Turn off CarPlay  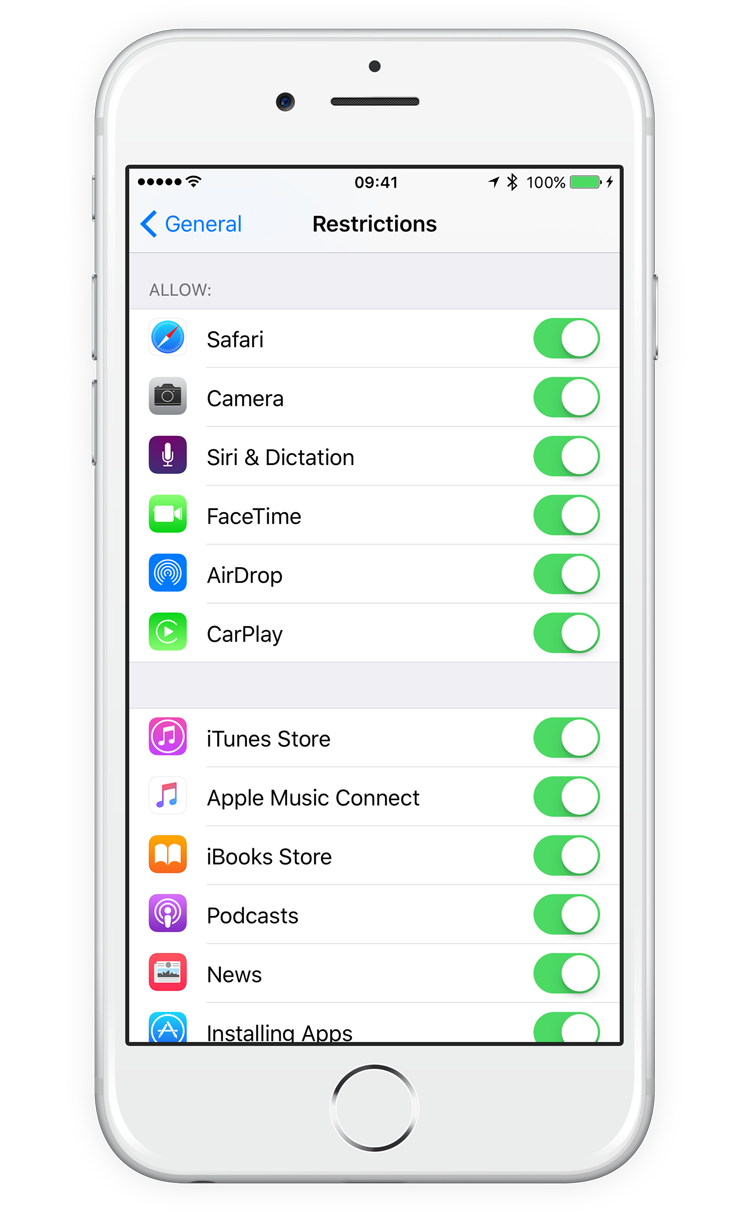pyautogui.click(x=567, y=634)
